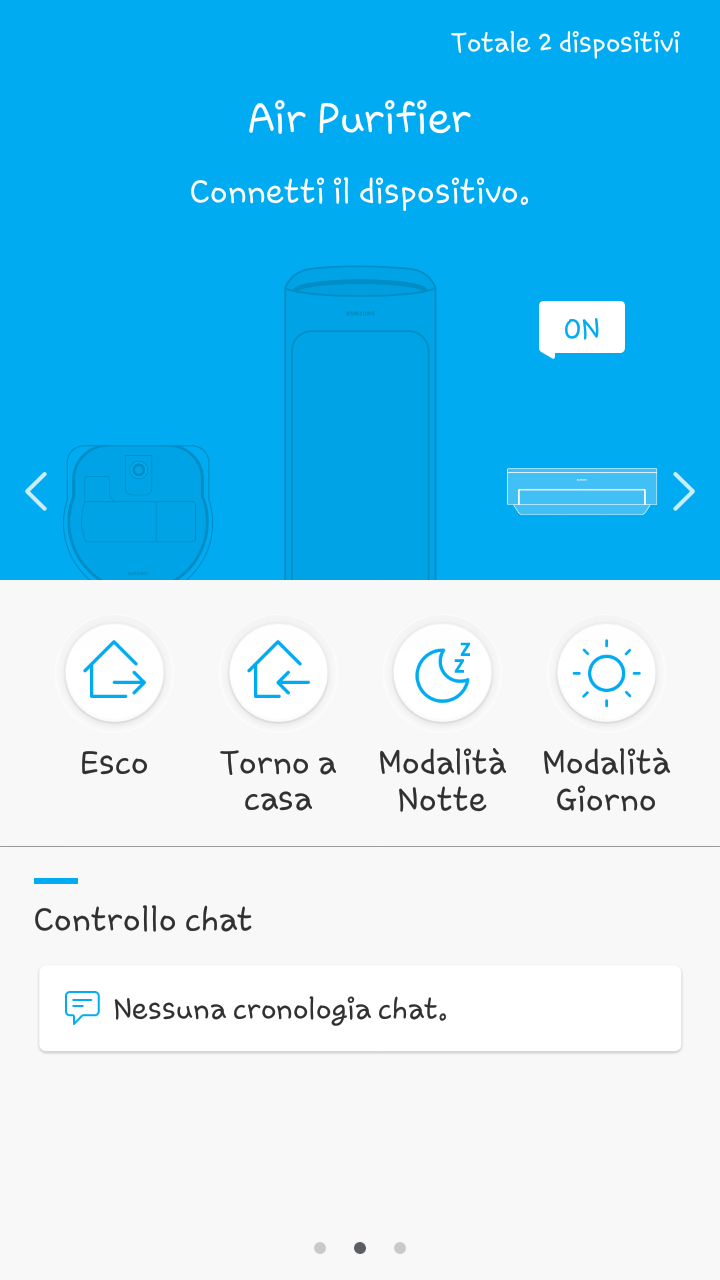Show the next device with right arrow
Screen dimensions: 720x1280
tap(684, 491)
